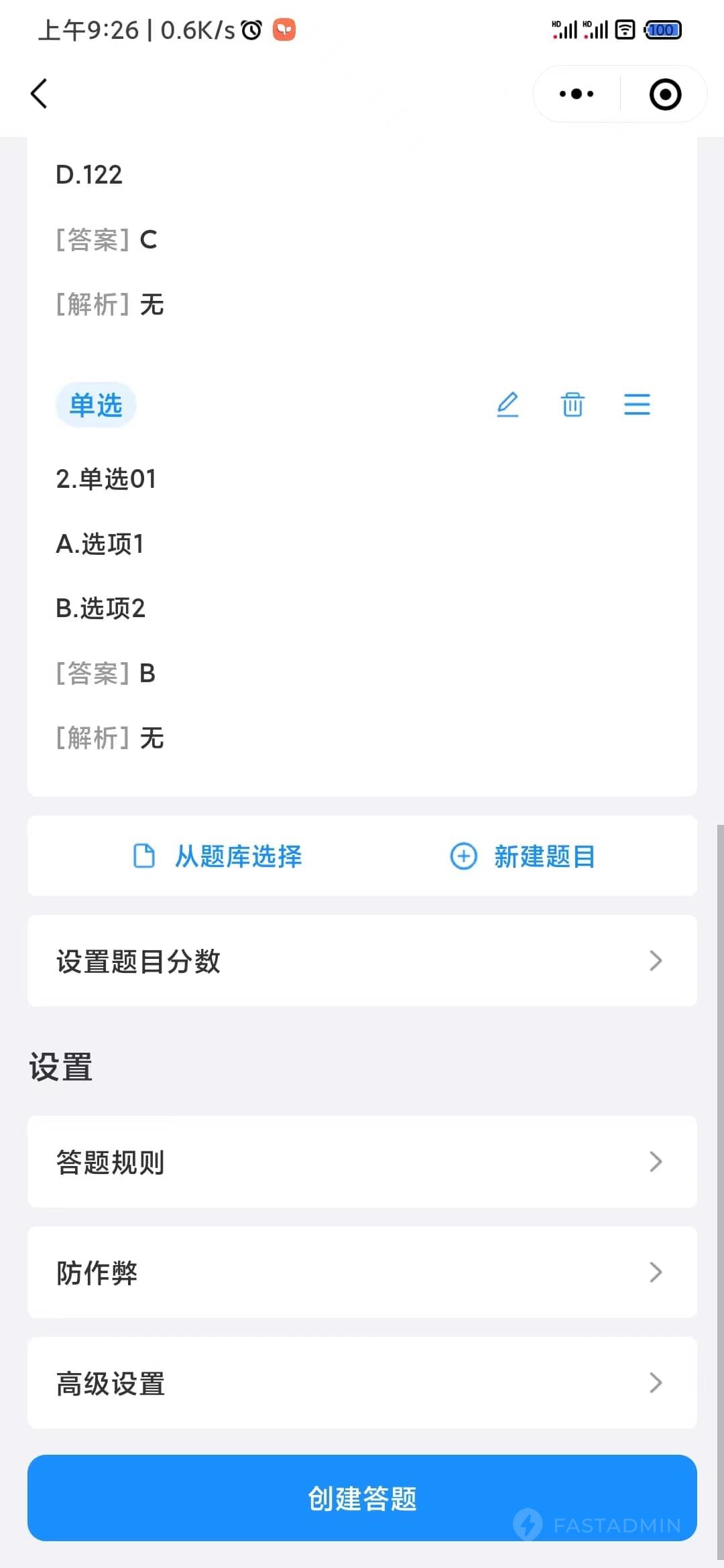Open 防作弊 settings

click(362, 1272)
